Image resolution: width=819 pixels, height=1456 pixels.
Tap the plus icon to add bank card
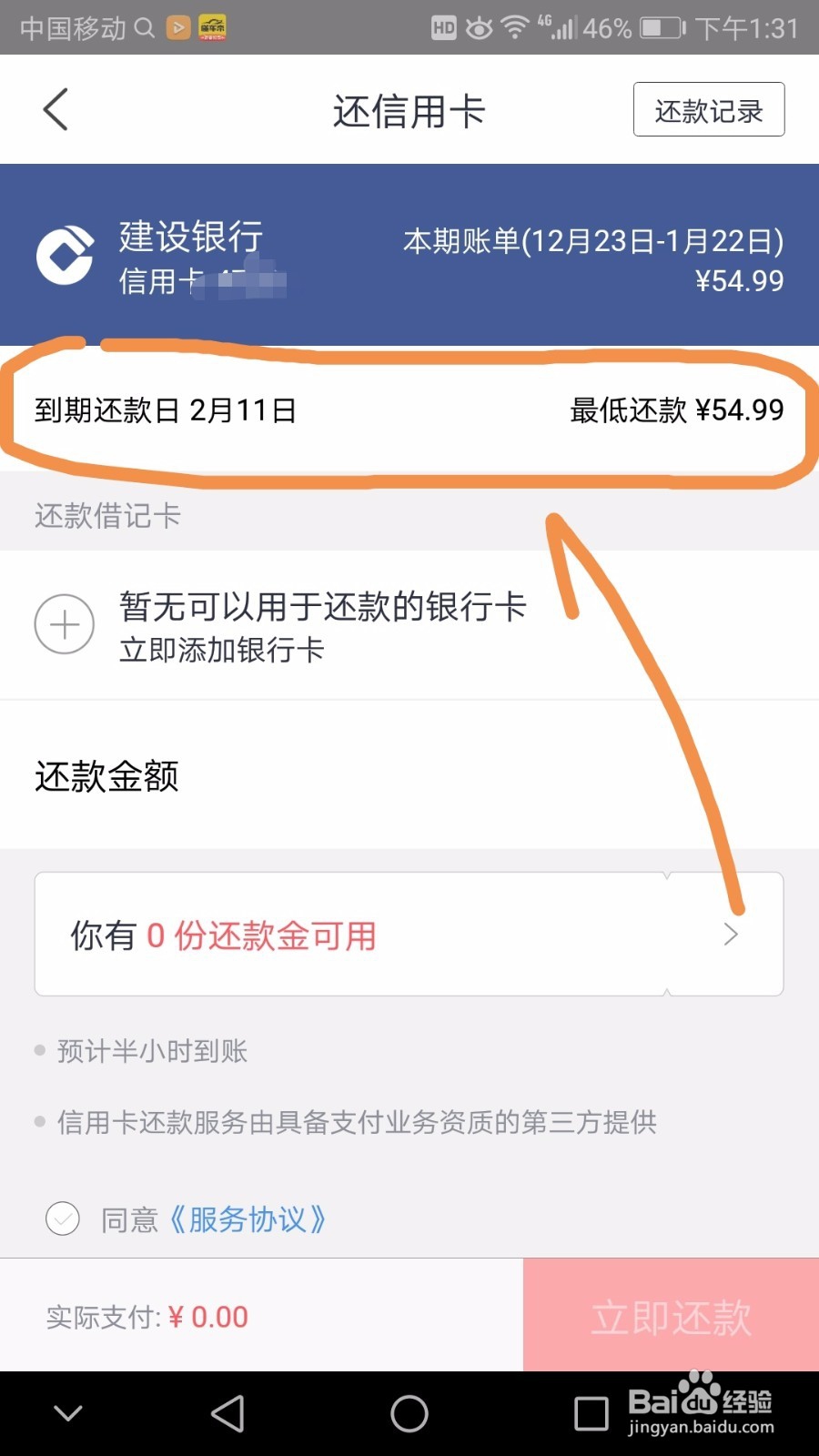coord(64,624)
